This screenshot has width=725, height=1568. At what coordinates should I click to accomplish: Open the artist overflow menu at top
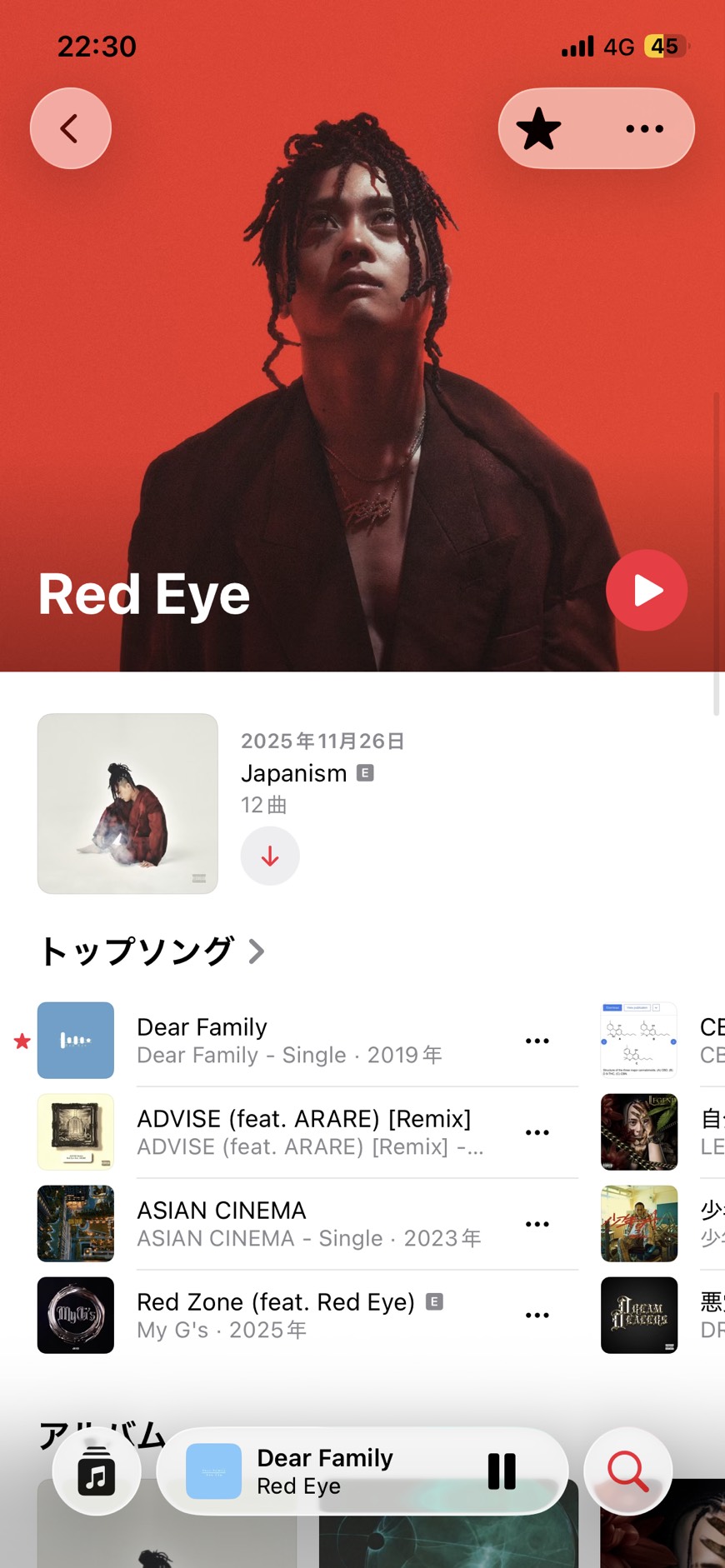pyautogui.click(x=644, y=129)
